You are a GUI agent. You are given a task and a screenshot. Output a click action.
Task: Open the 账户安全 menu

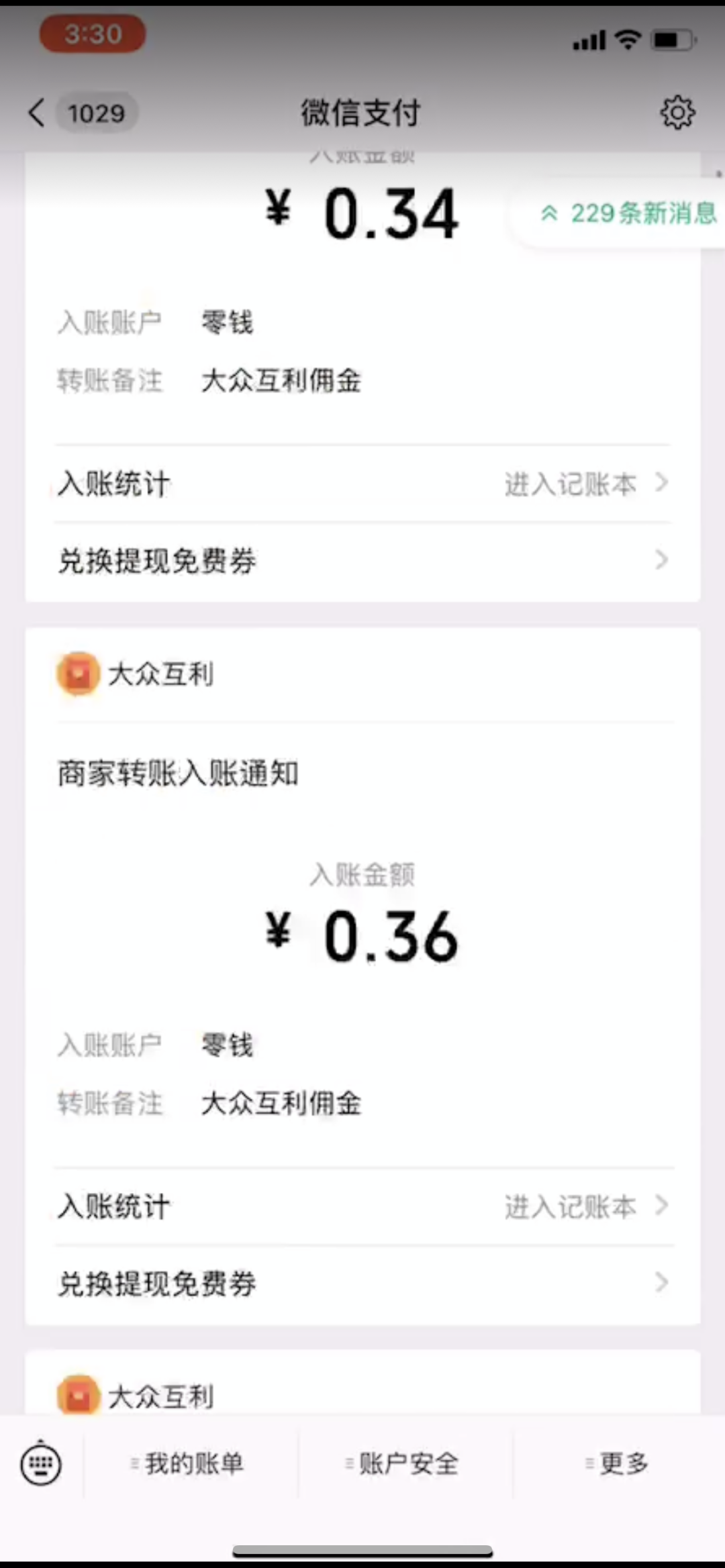(x=405, y=1464)
